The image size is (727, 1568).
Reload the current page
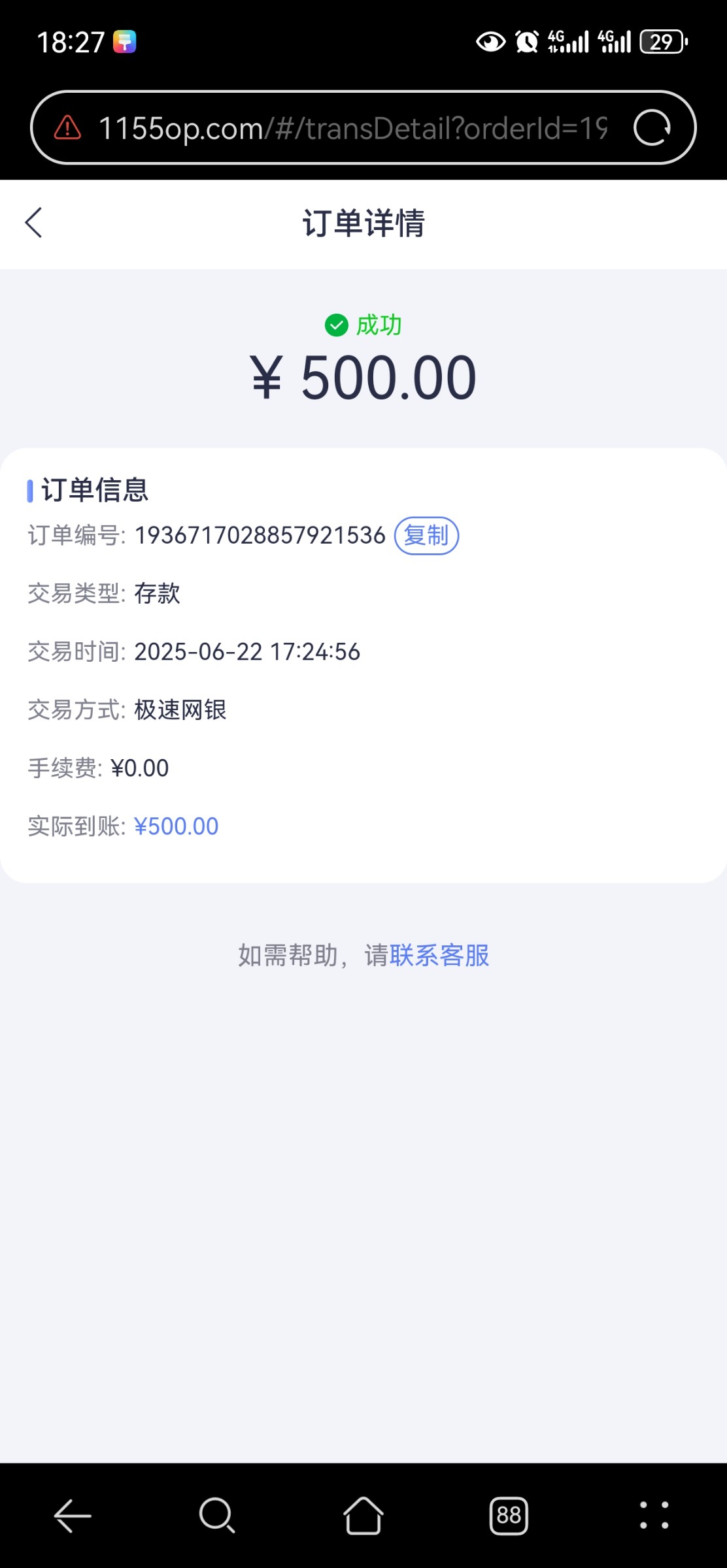654,127
